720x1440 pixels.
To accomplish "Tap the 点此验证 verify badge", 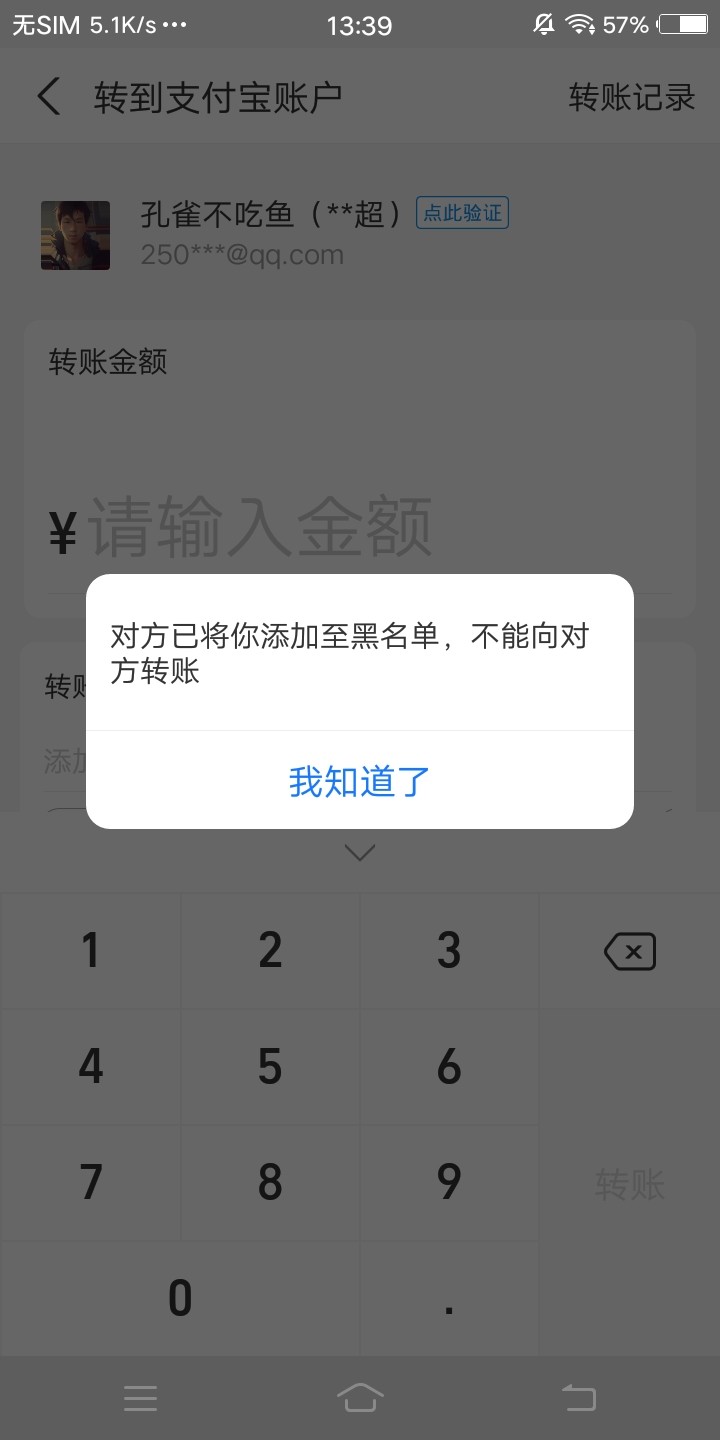I will 463,213.
